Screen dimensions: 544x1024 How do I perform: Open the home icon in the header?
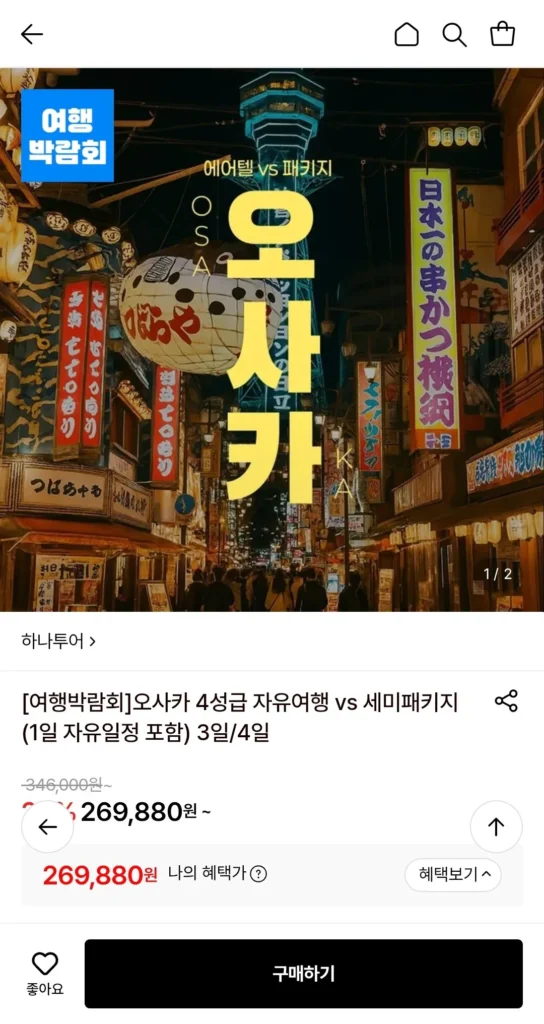[x=406, y=34]
